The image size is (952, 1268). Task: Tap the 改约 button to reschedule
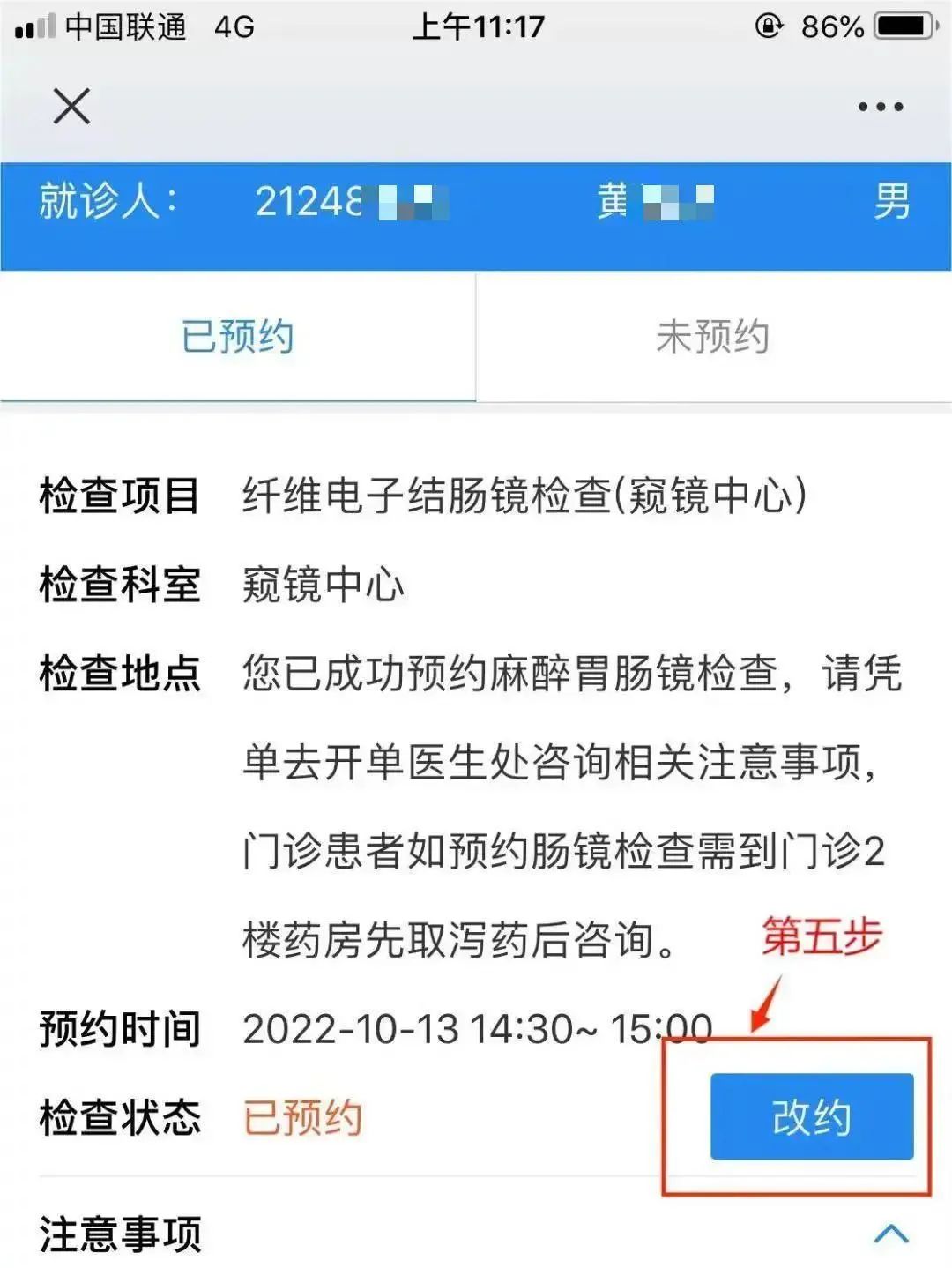[x=811, y=1116]
